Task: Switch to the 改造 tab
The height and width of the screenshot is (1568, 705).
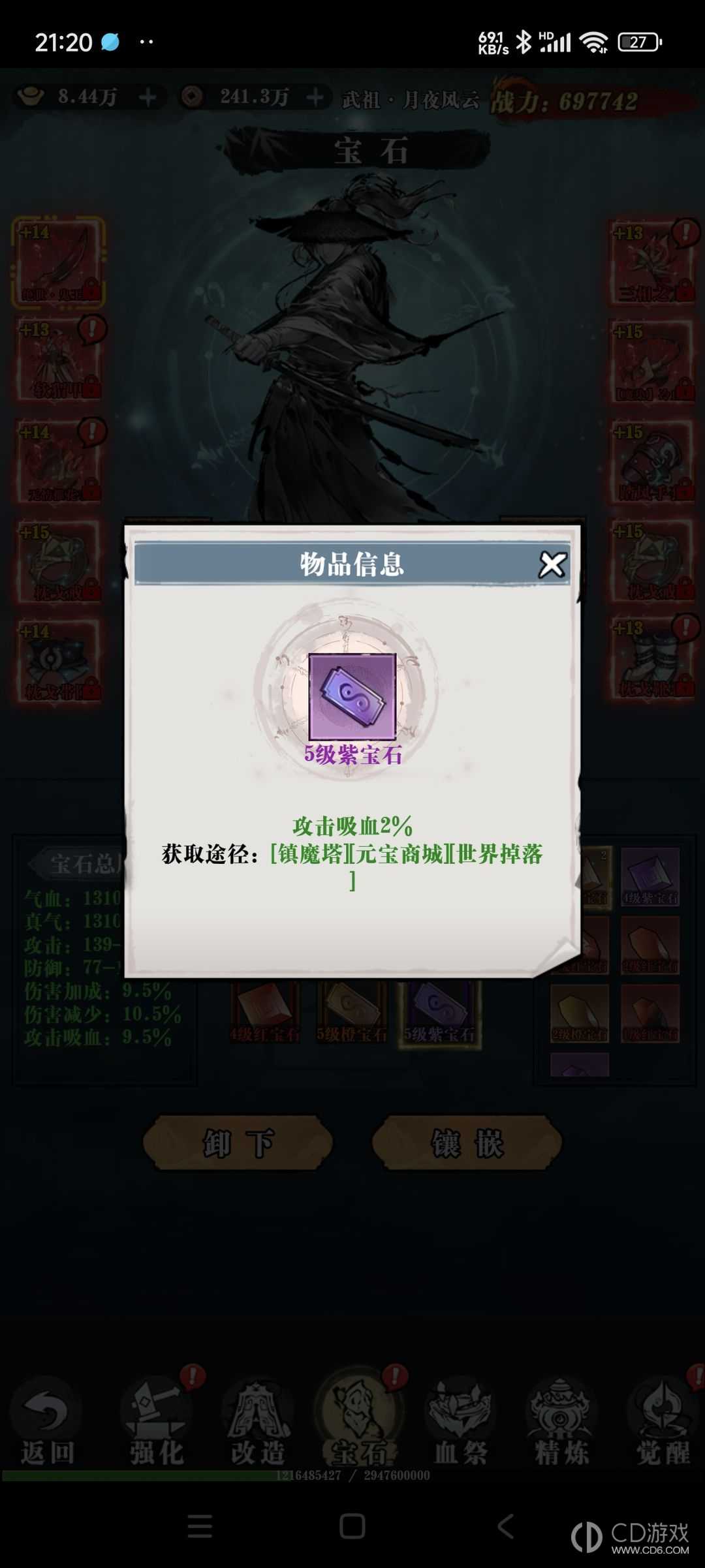Action: pos(258,1424)
